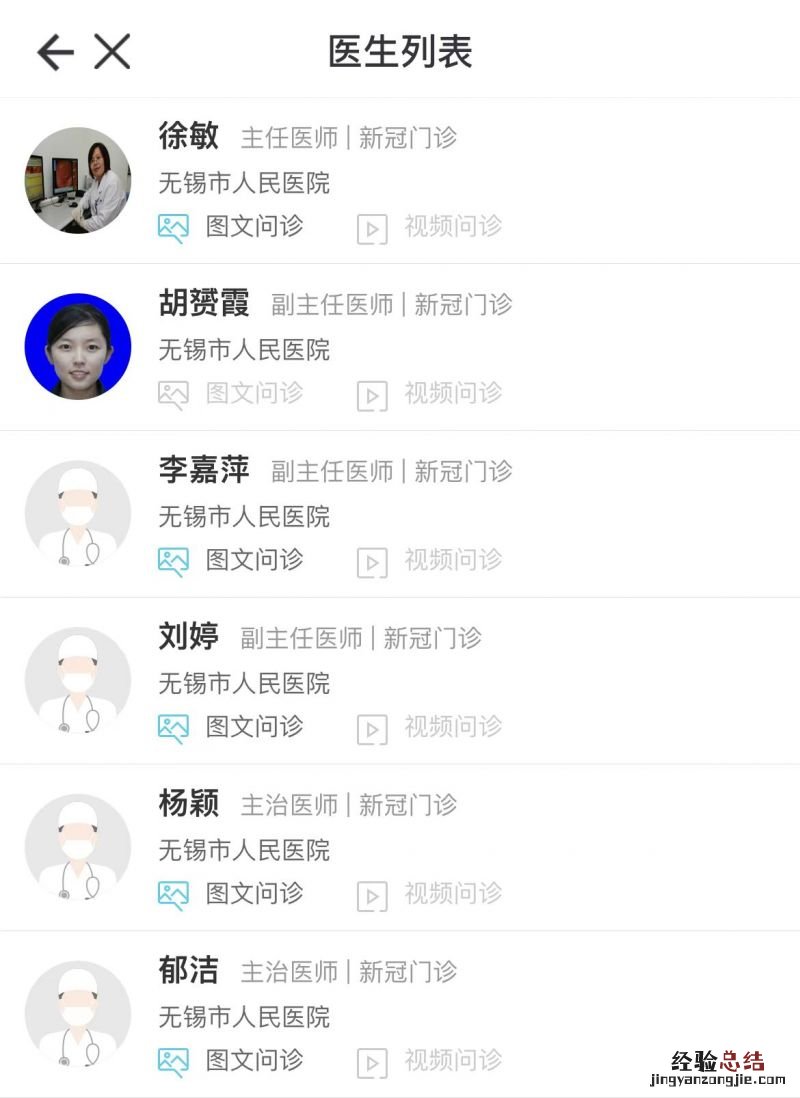View 李嘉萍's doctor details
The height and width of the screenshot is (1098, 800).
[204, 470]
